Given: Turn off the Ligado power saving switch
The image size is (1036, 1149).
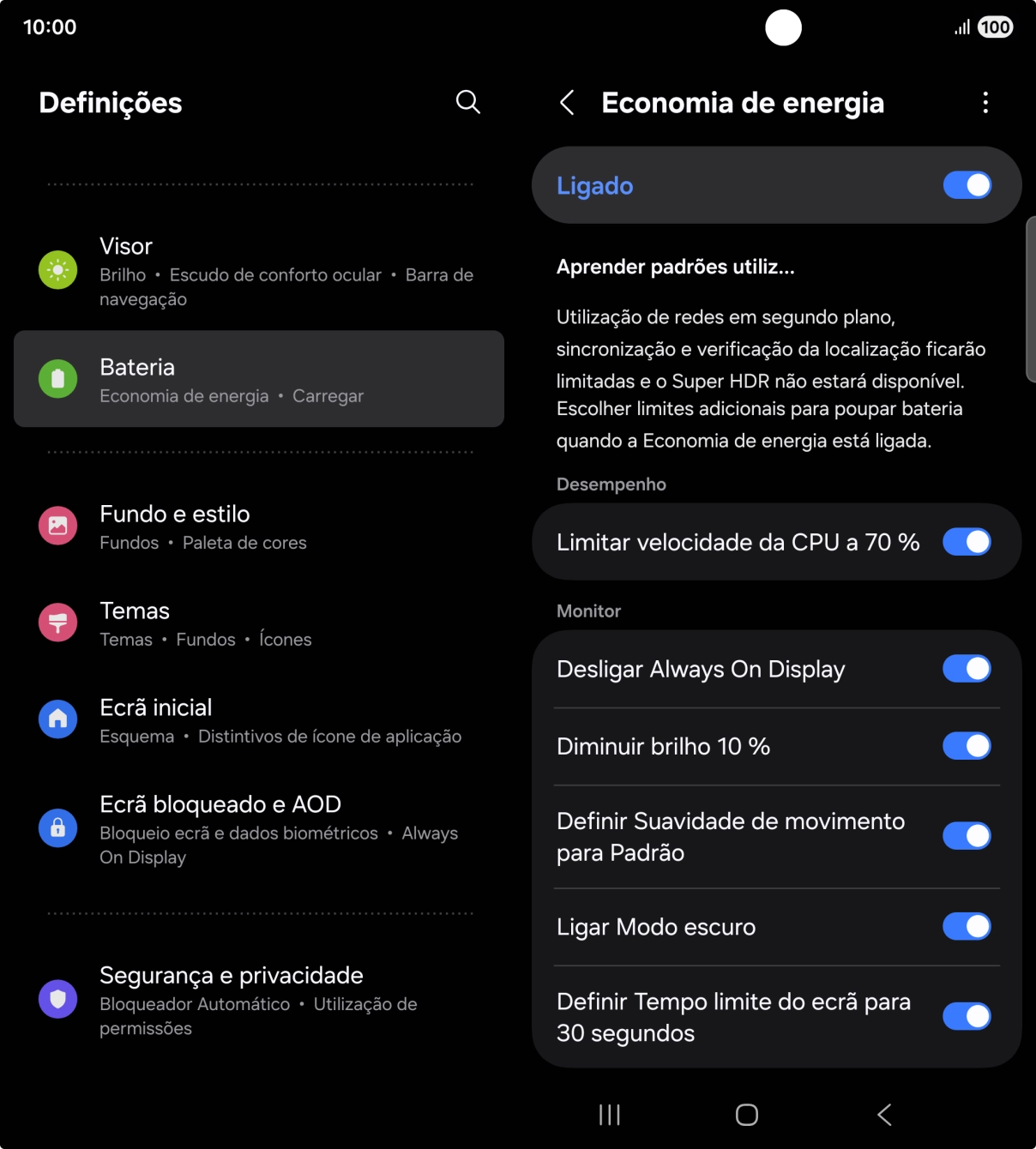Looking at the screenshot, I should pyautogui.click(x=967, y=185).
